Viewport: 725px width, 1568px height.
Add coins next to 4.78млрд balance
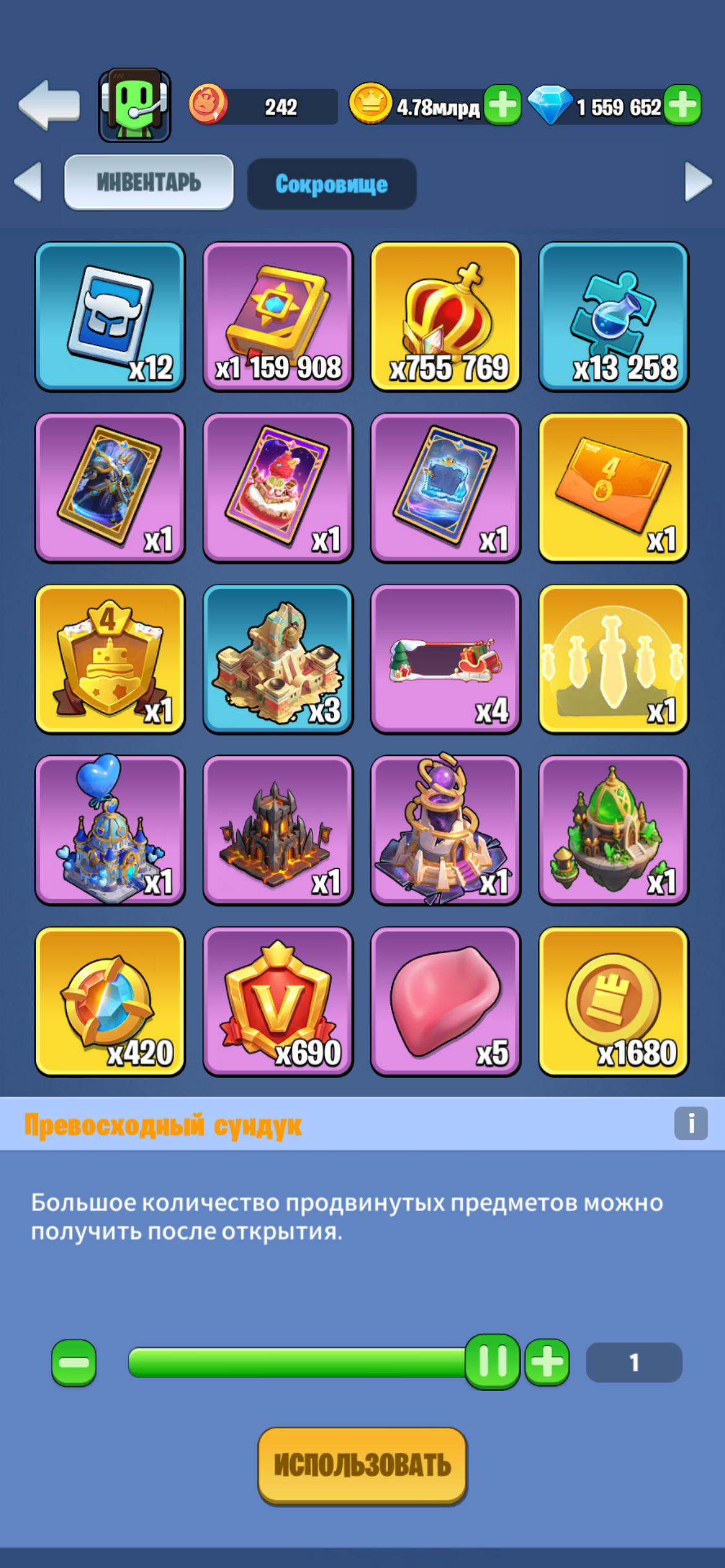[504, 105]
